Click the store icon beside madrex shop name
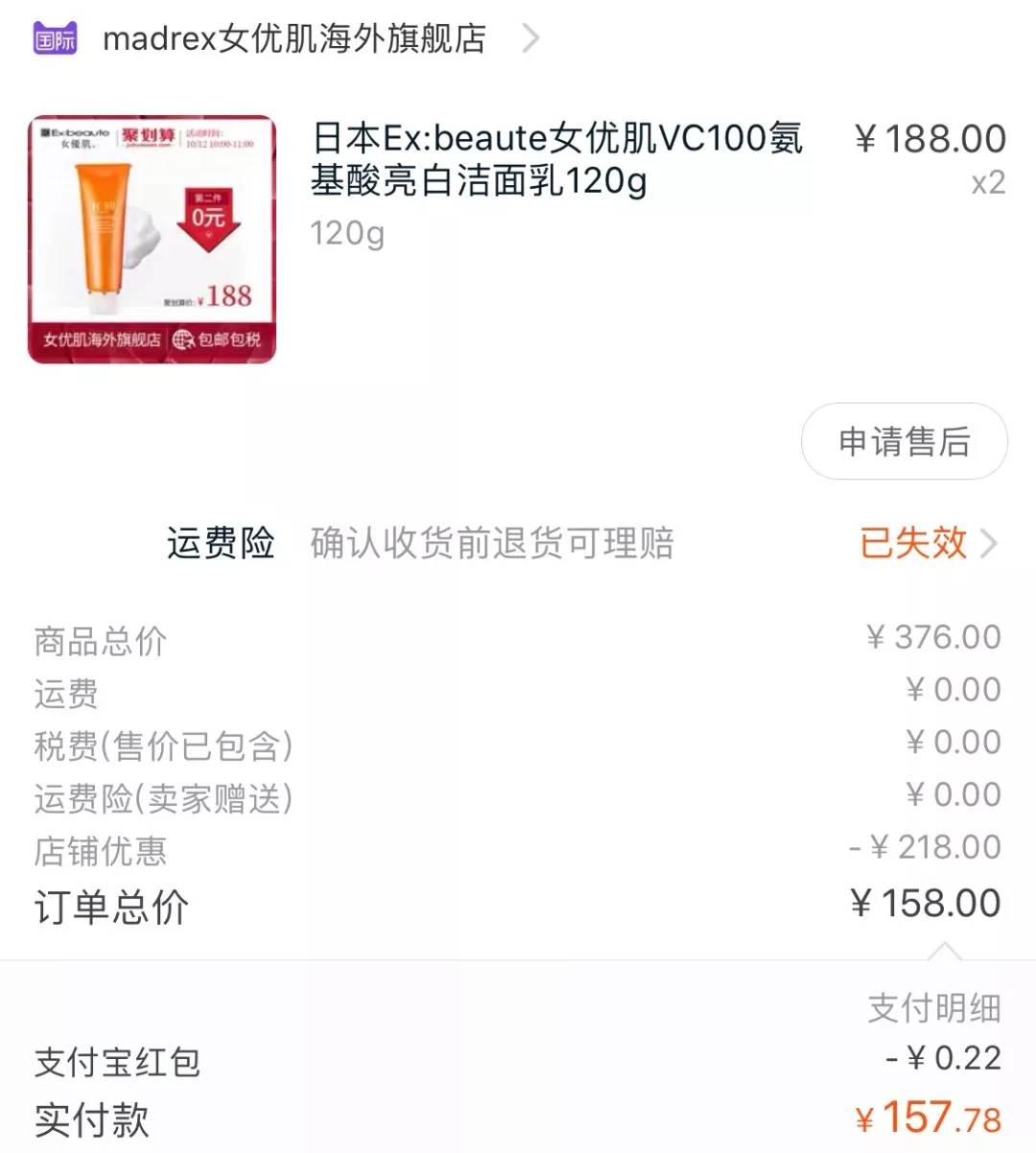Image resolution: width=1036 pixels, height=1153 pixels. click(x=55, y=38)
